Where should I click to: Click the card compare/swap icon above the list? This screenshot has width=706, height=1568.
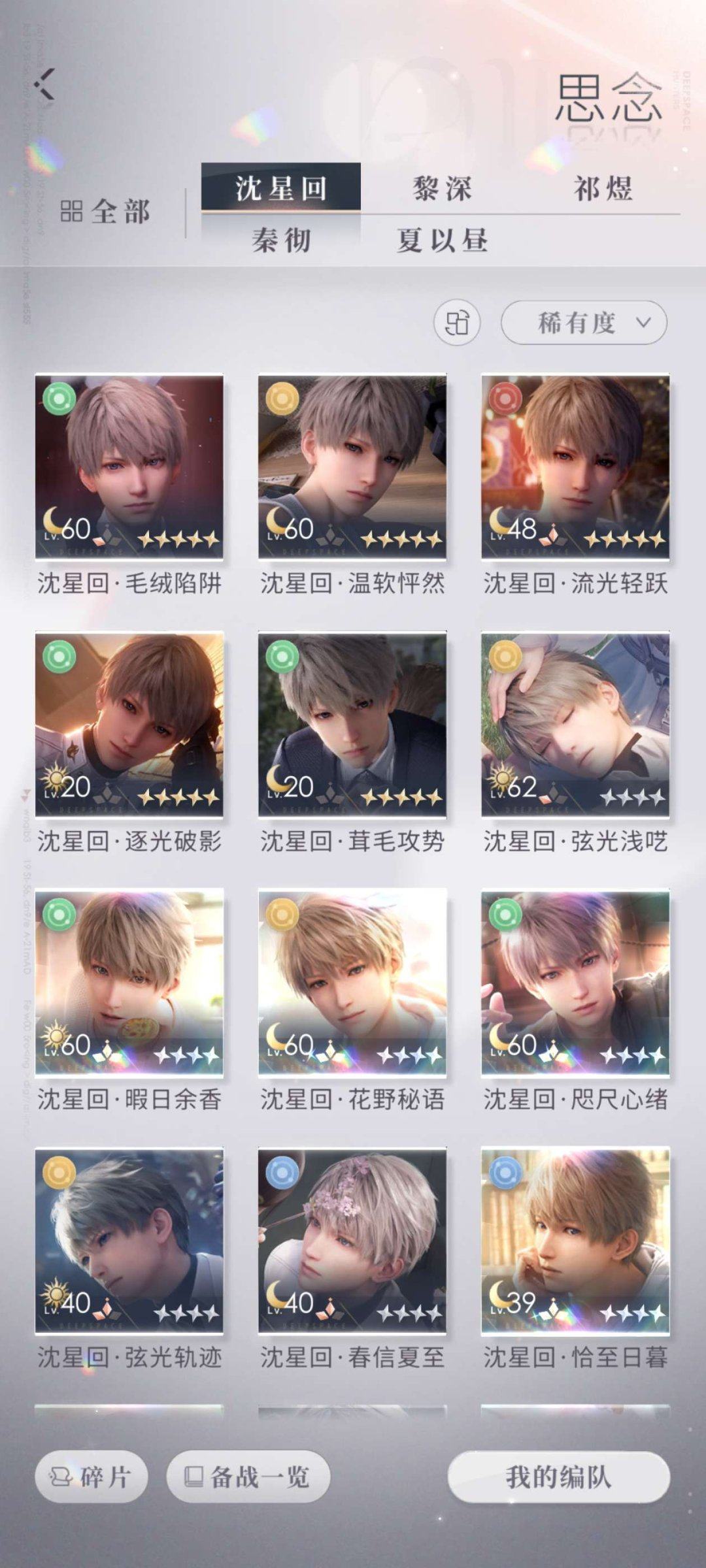(x=456, y=321)
